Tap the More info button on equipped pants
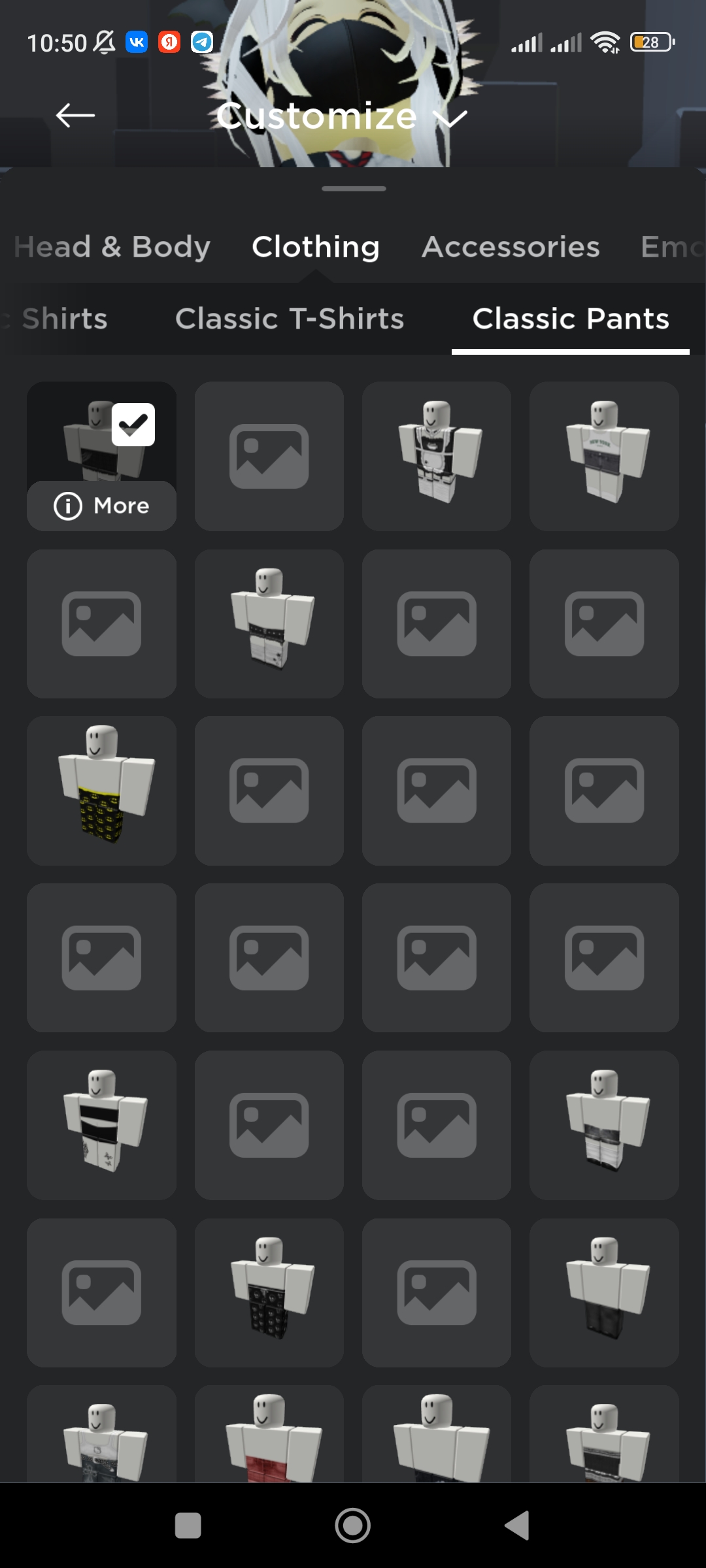 pos(101,506)
